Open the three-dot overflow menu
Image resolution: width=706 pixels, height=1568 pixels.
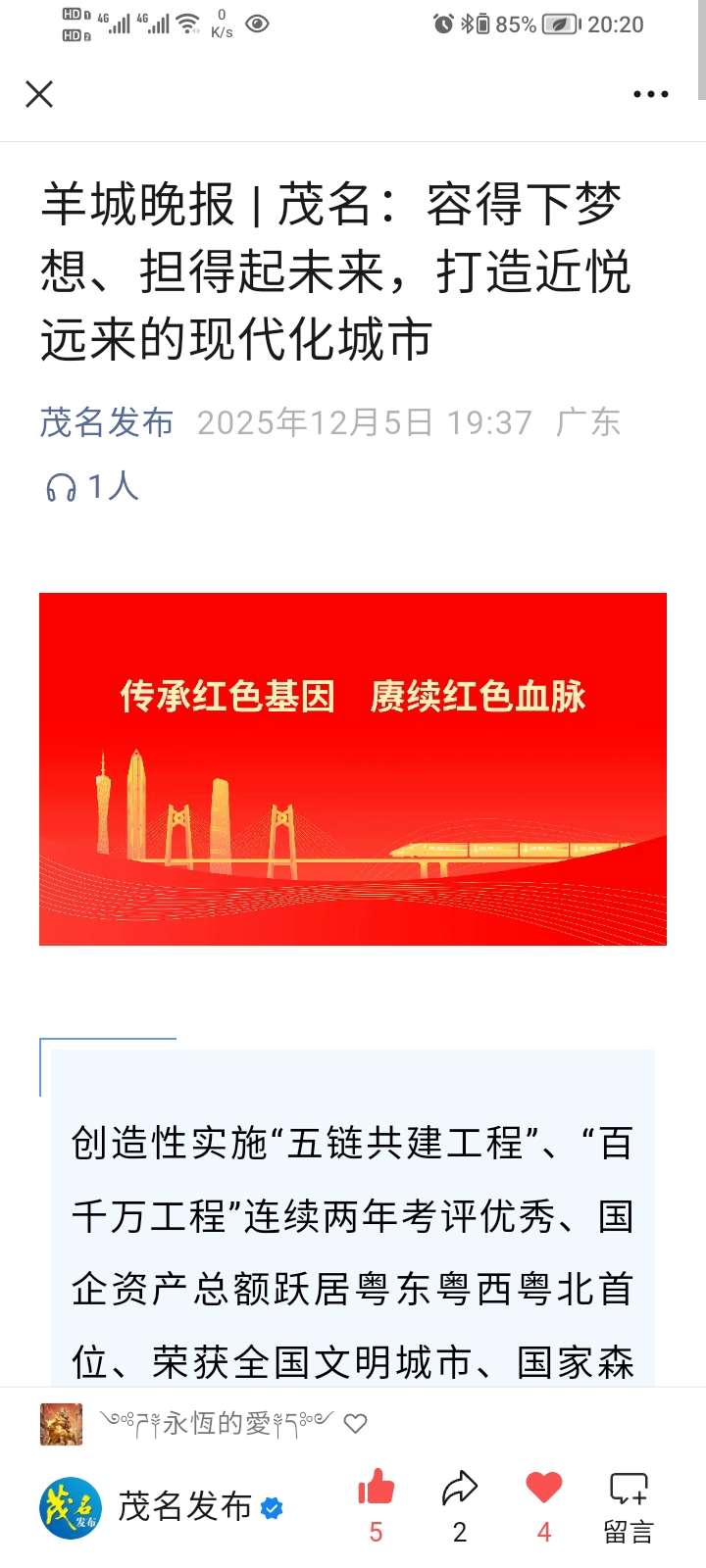[x=650, y=94]
